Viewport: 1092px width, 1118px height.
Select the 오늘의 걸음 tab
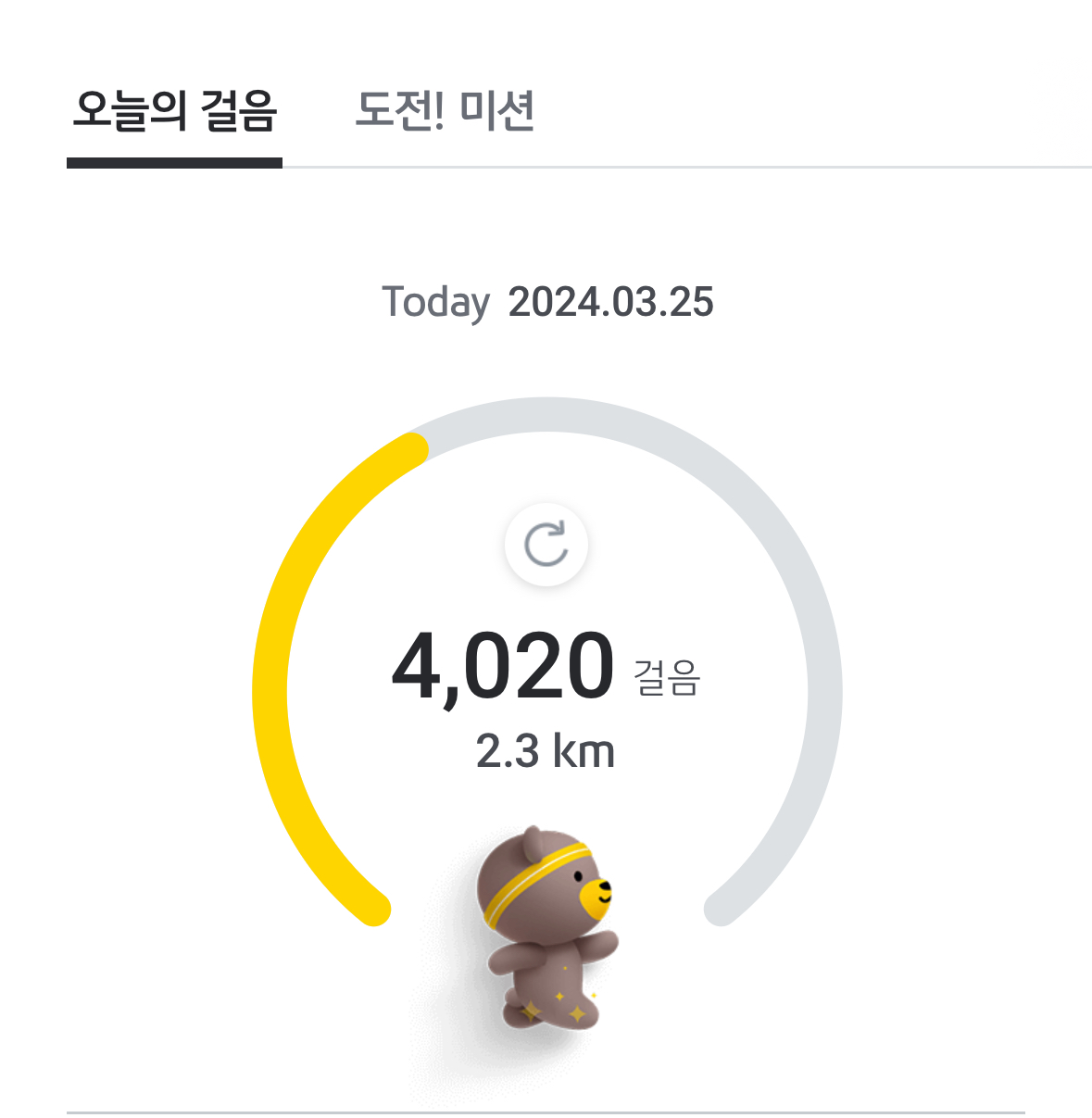pyautogui.click(x=175, y=112)
